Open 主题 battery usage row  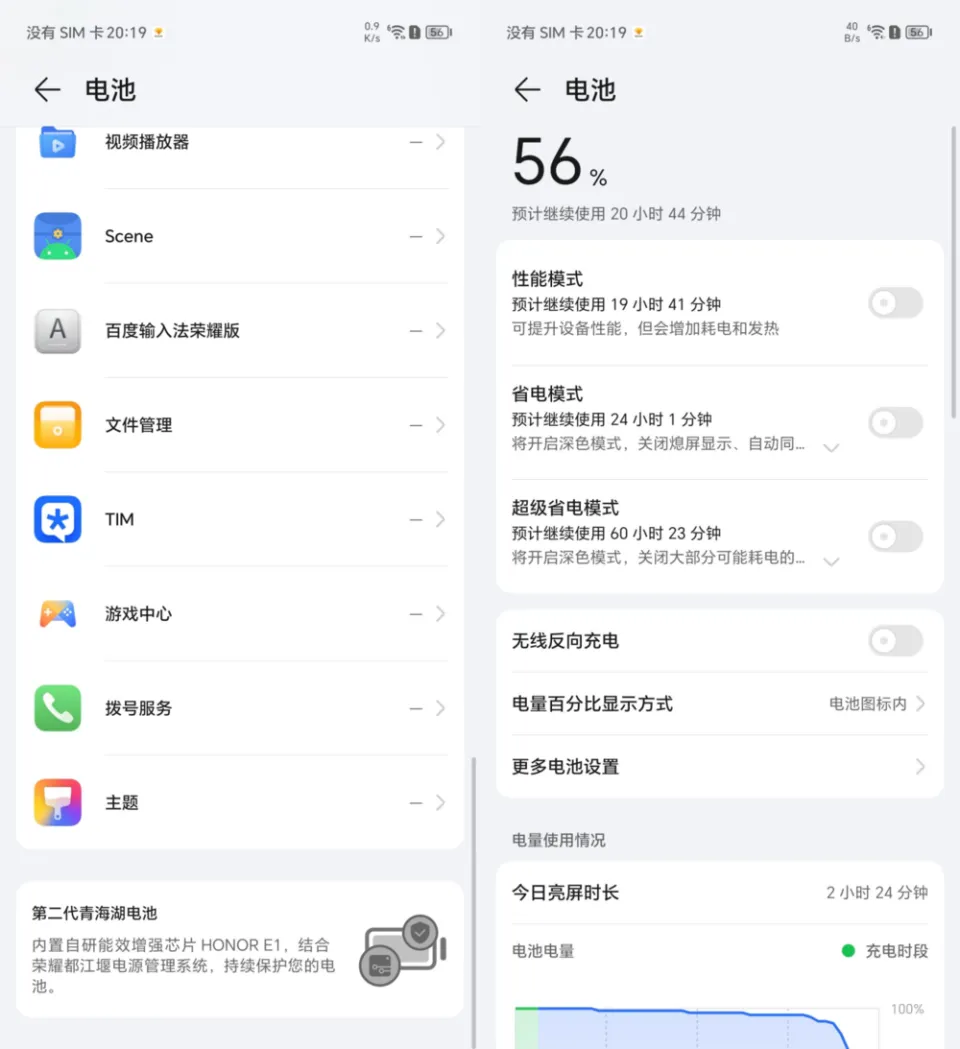coord(240,802)
